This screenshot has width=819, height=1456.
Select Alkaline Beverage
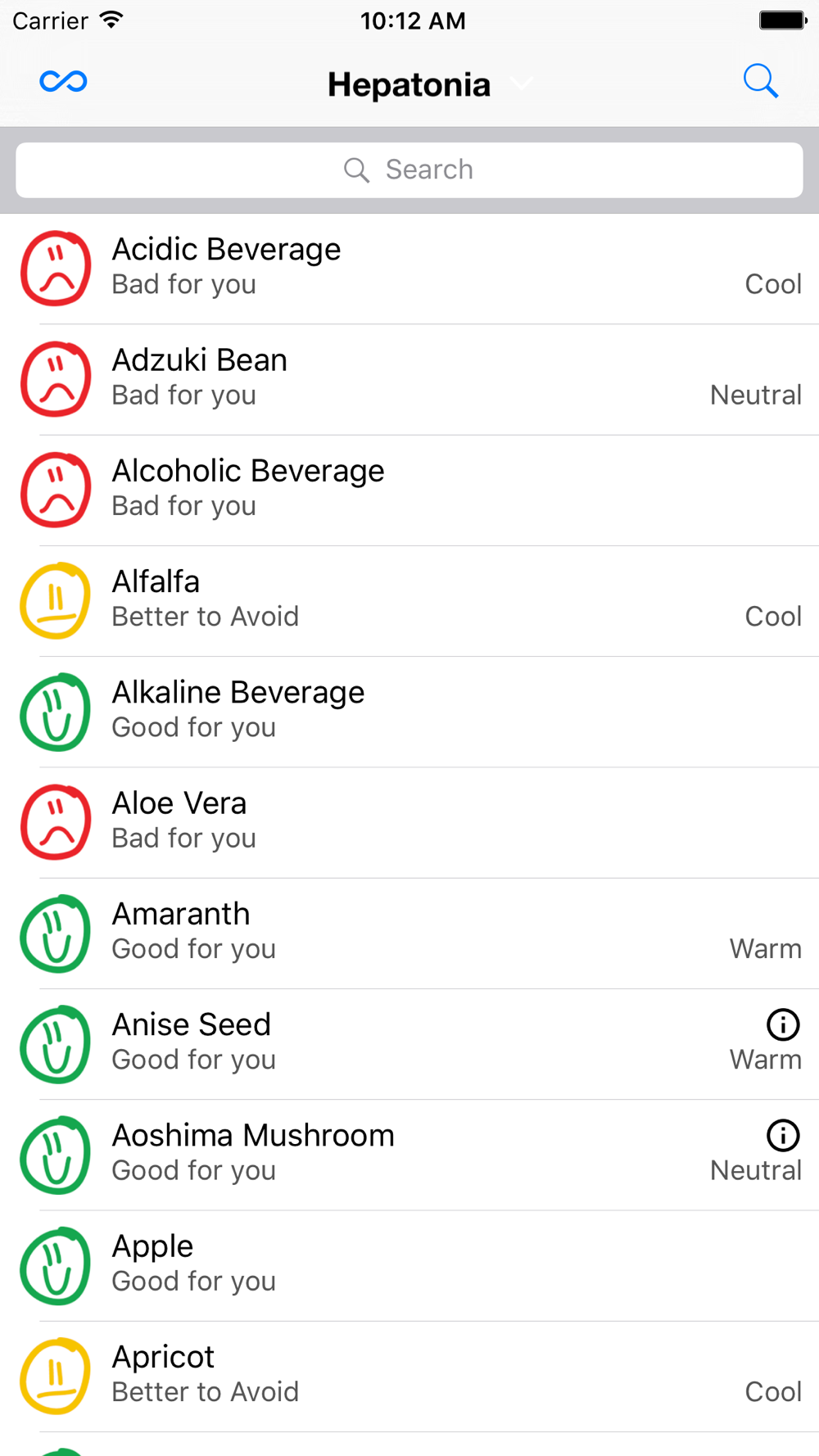tap(409, 712)
